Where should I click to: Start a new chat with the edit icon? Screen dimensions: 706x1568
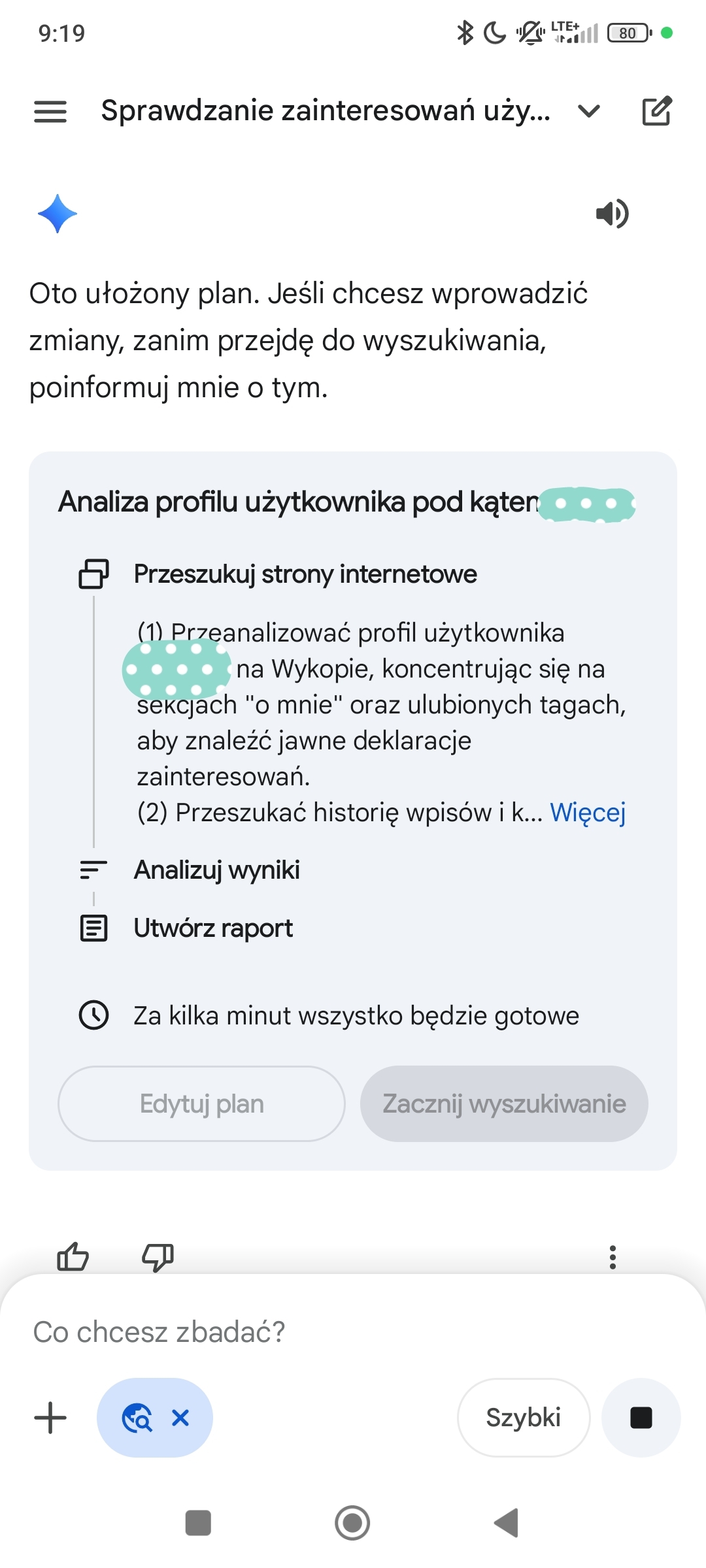coord(656,111)
